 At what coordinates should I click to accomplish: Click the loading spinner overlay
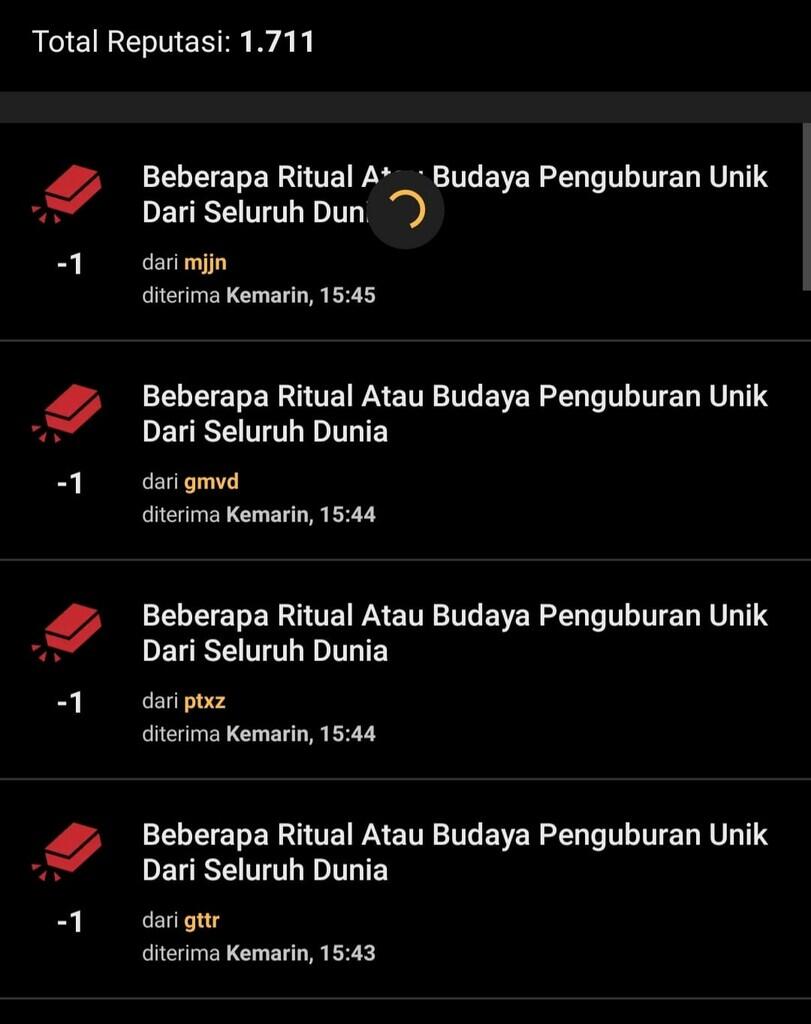click(x=406, y=211)
